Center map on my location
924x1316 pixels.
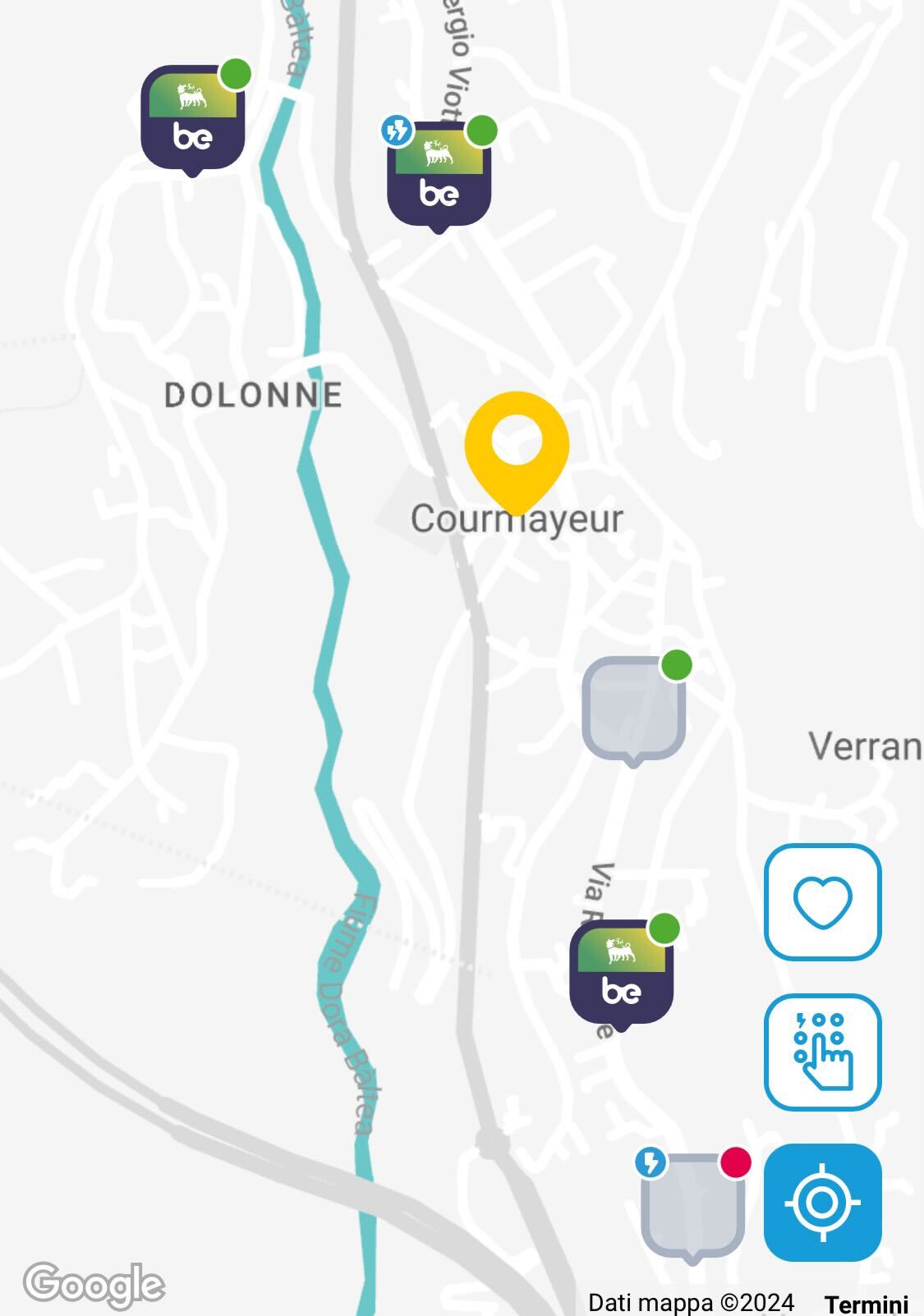tap(822, 1202)
